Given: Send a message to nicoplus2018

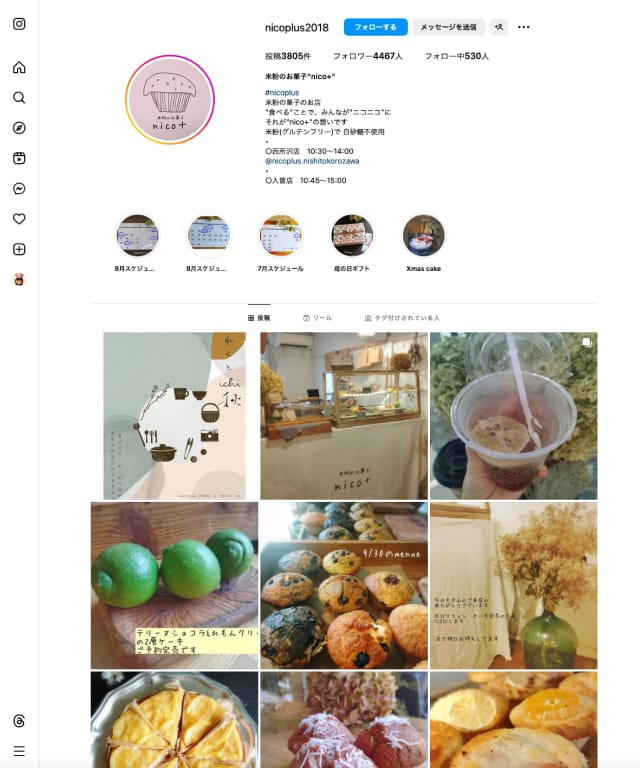Looking at the screenshot, I should pyautogui.click(x=448, y=27).
